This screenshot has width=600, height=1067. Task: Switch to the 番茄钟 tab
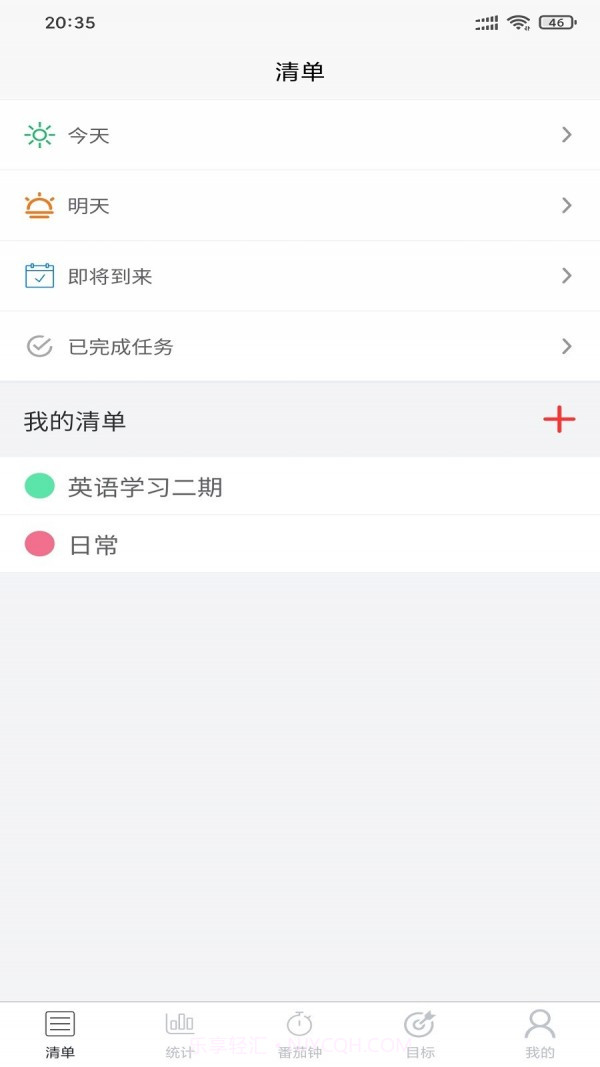[x=299, y=1034]
